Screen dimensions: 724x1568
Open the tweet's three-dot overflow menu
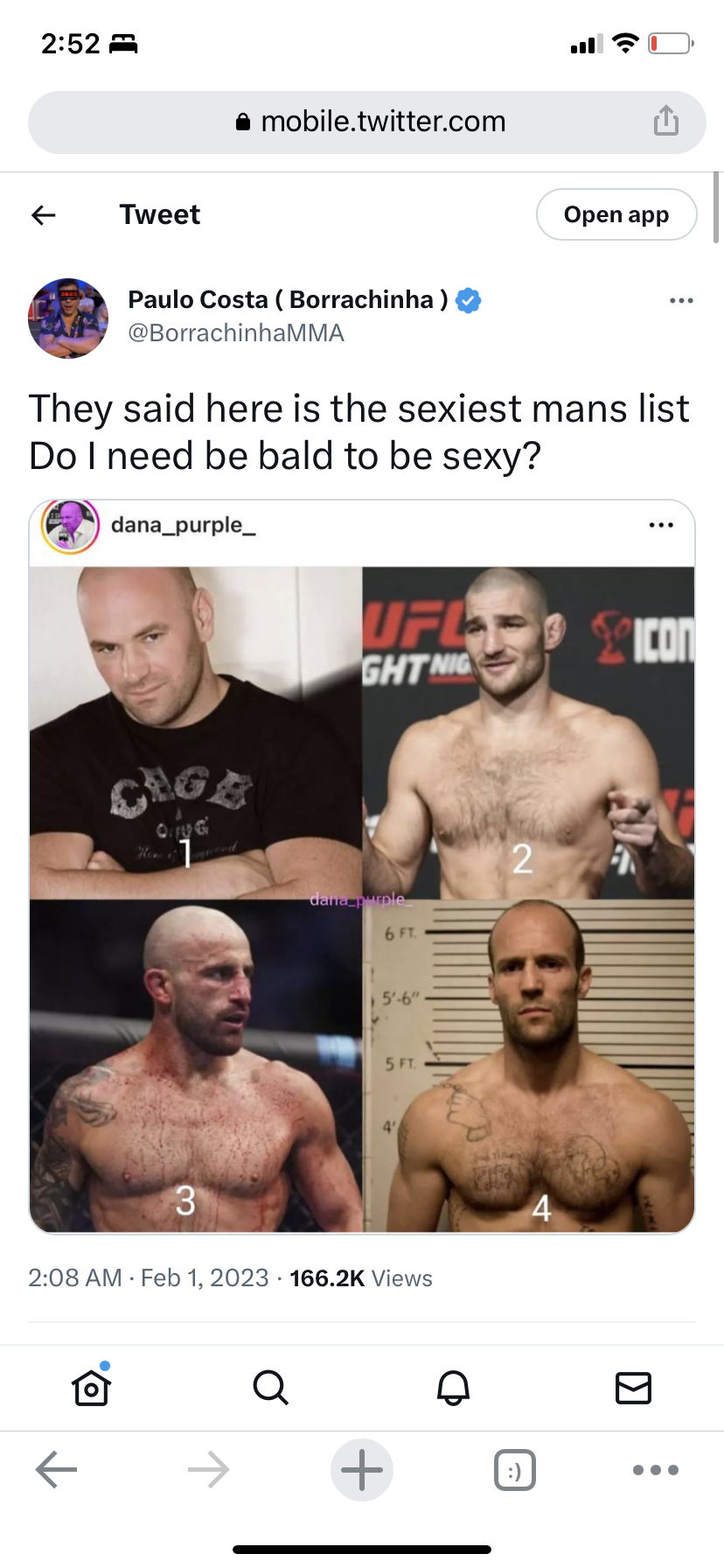click(x=680, y=300)
